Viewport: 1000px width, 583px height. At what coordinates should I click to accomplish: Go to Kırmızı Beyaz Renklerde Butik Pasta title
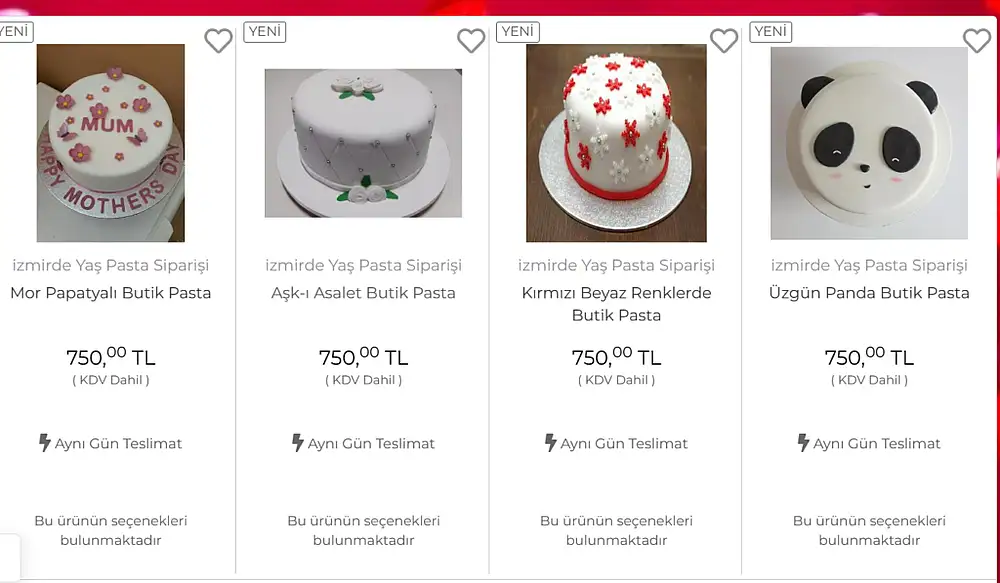tap(616, 304)
